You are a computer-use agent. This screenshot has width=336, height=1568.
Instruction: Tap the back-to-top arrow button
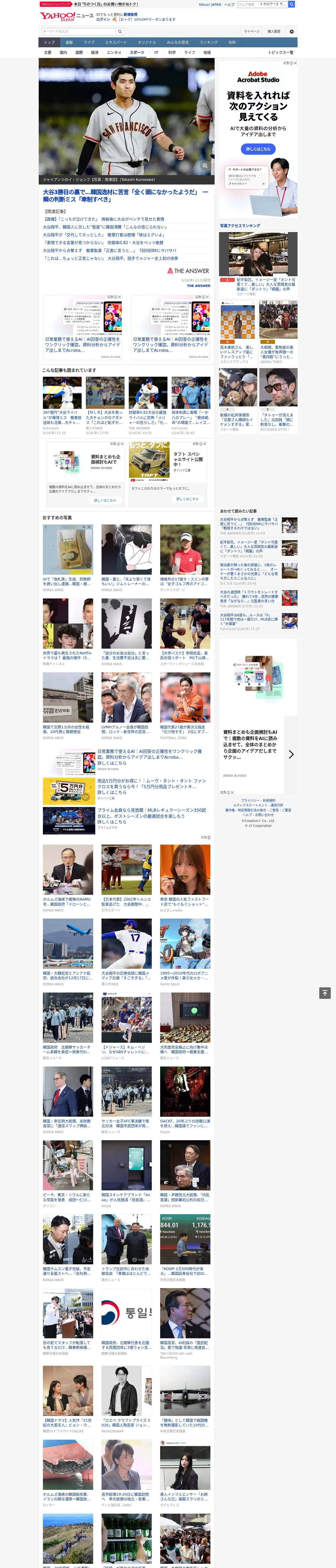coord(325,993)
